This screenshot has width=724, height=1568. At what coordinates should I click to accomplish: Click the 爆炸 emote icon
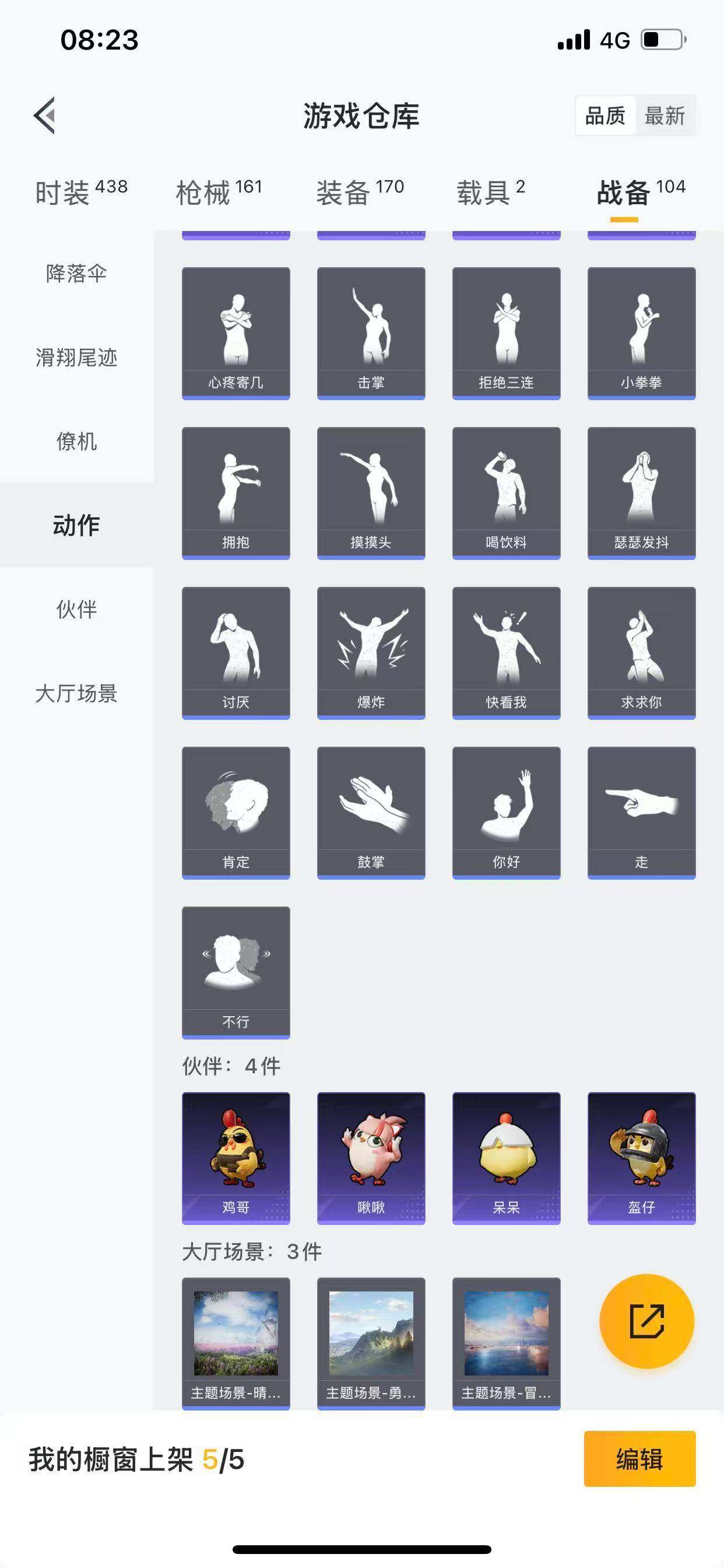370,648
